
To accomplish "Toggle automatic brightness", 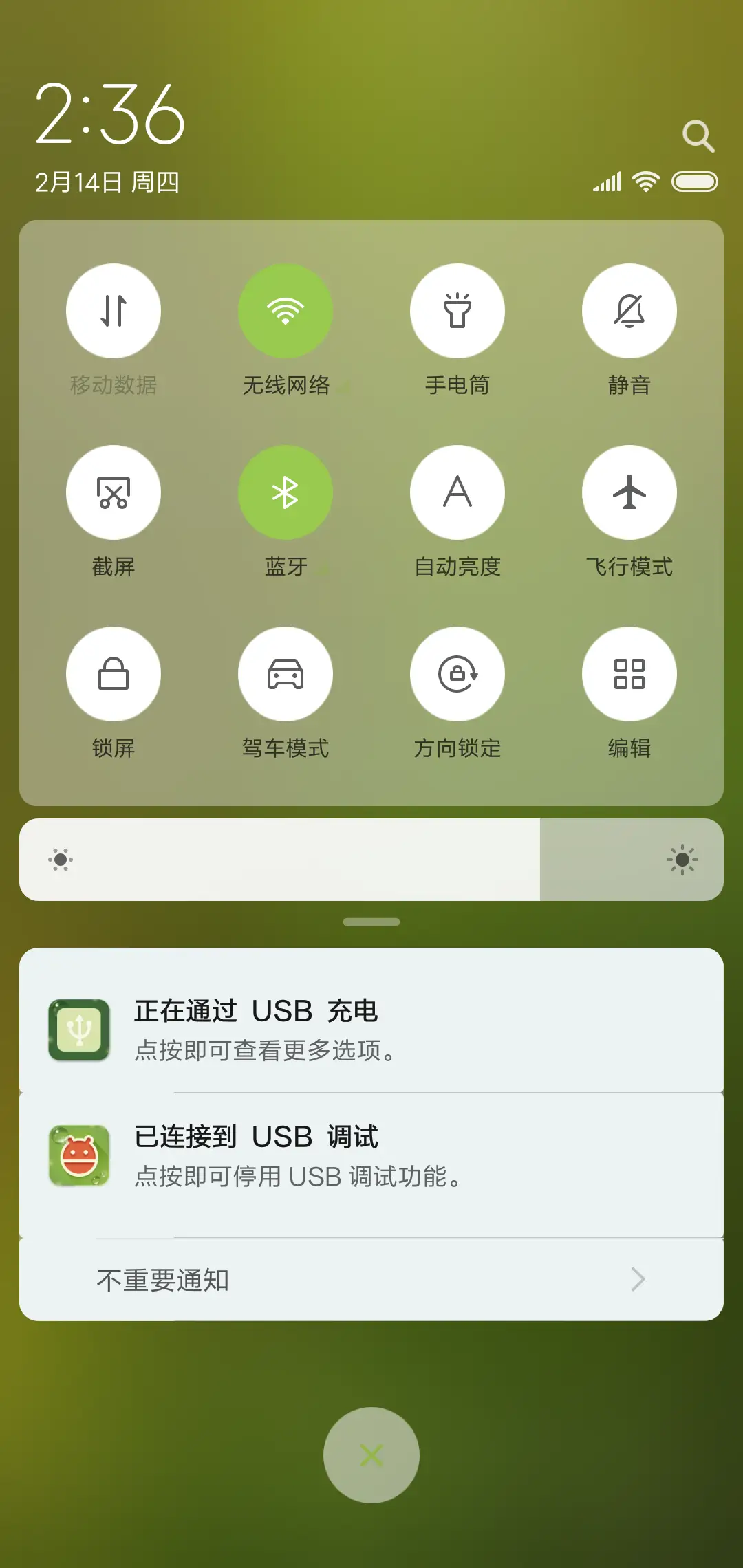I will 457,492.
